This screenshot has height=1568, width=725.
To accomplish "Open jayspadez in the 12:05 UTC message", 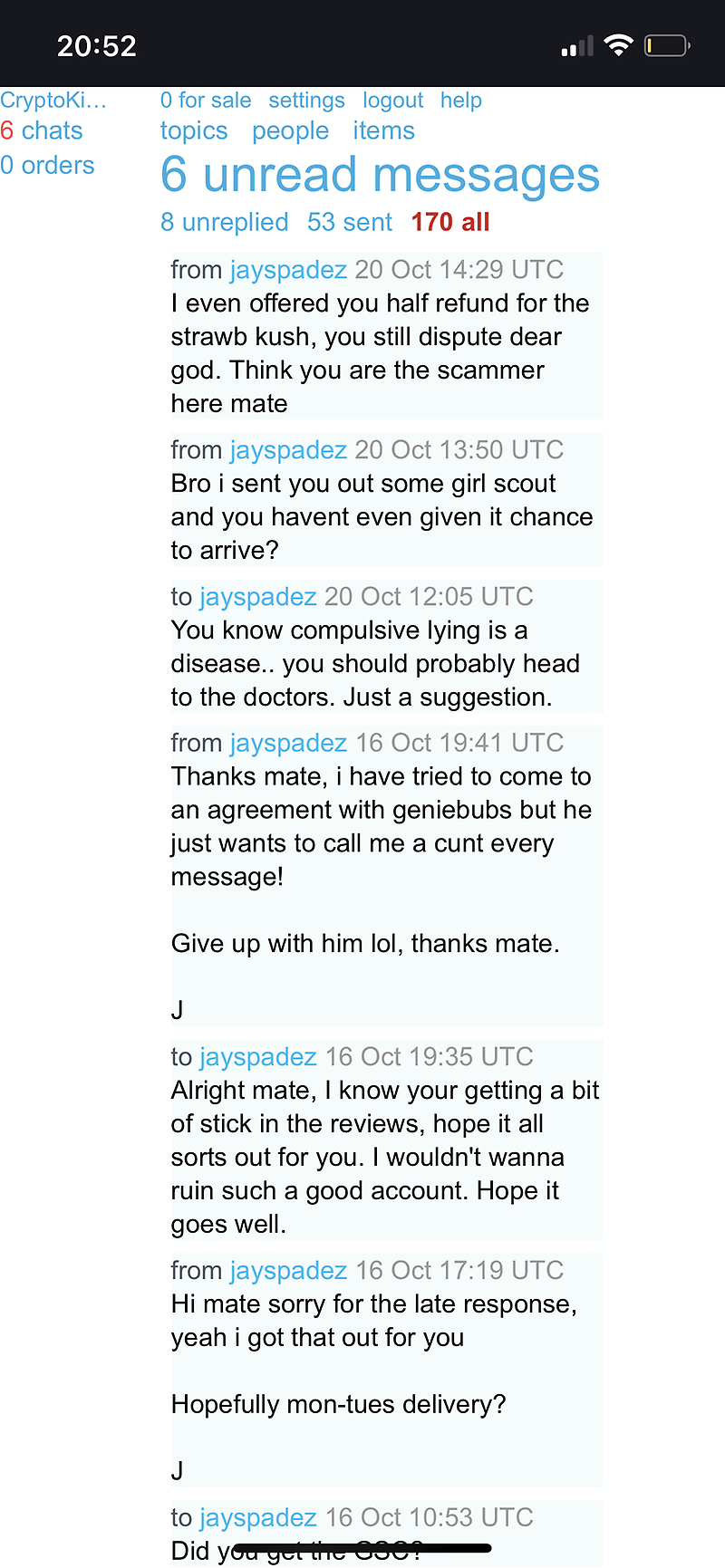I will coord(257,597).
